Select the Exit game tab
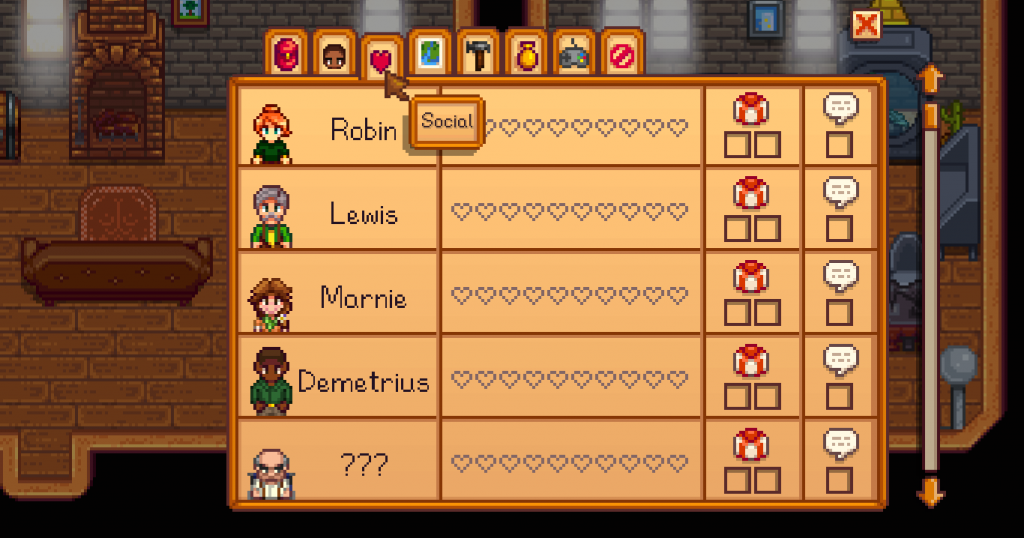 pos(621,54)
